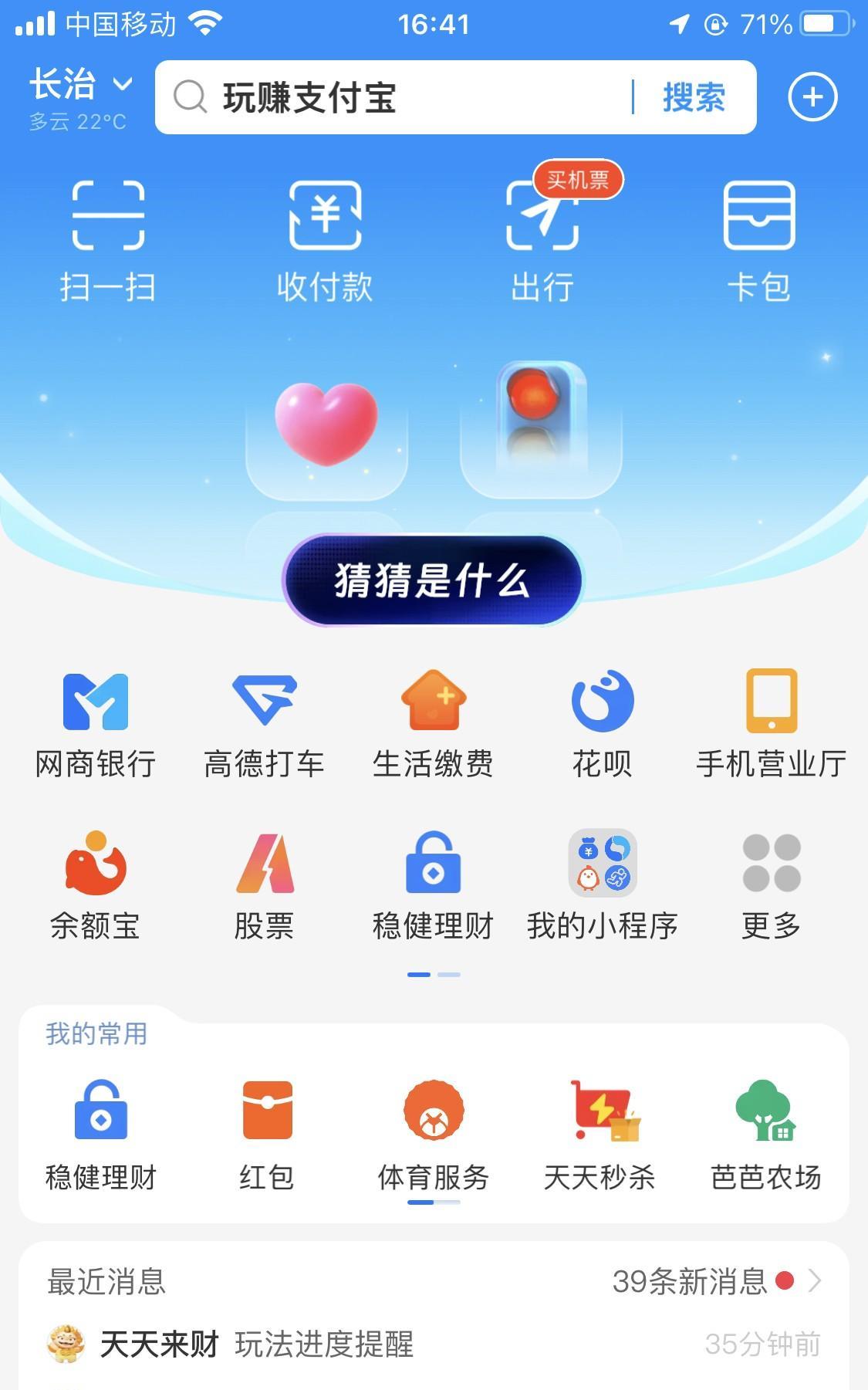This screenshot has height=1390, width=868.
Task: Open 网商银行 app
Action: [x=96, y=723]
